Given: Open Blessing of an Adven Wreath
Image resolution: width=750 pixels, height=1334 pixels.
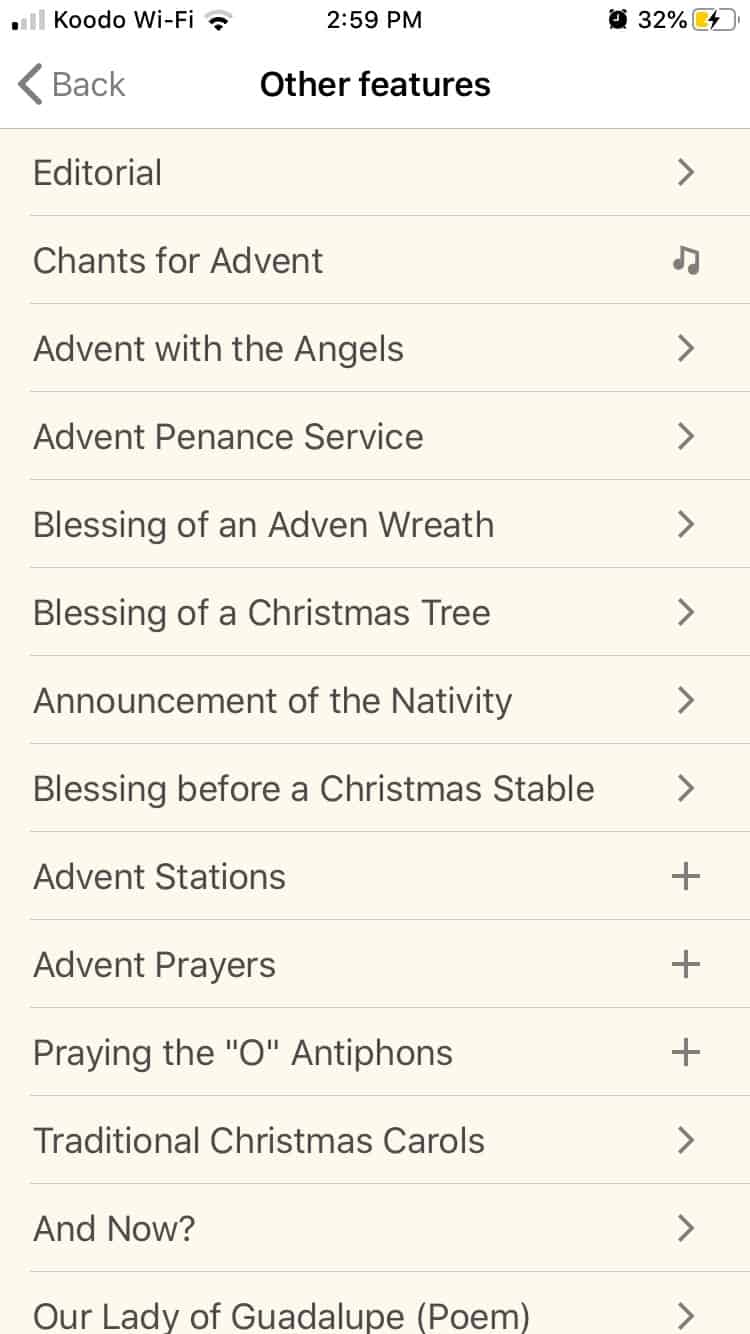Looking at the screenshot, I should coord(375,524).
